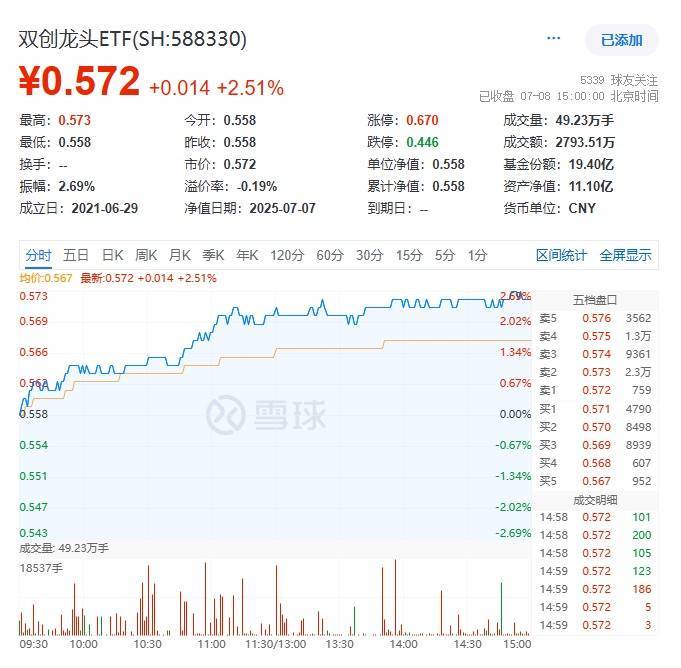Open 全屏显示 full screen view
681x668 pixels.
(625, 255)
